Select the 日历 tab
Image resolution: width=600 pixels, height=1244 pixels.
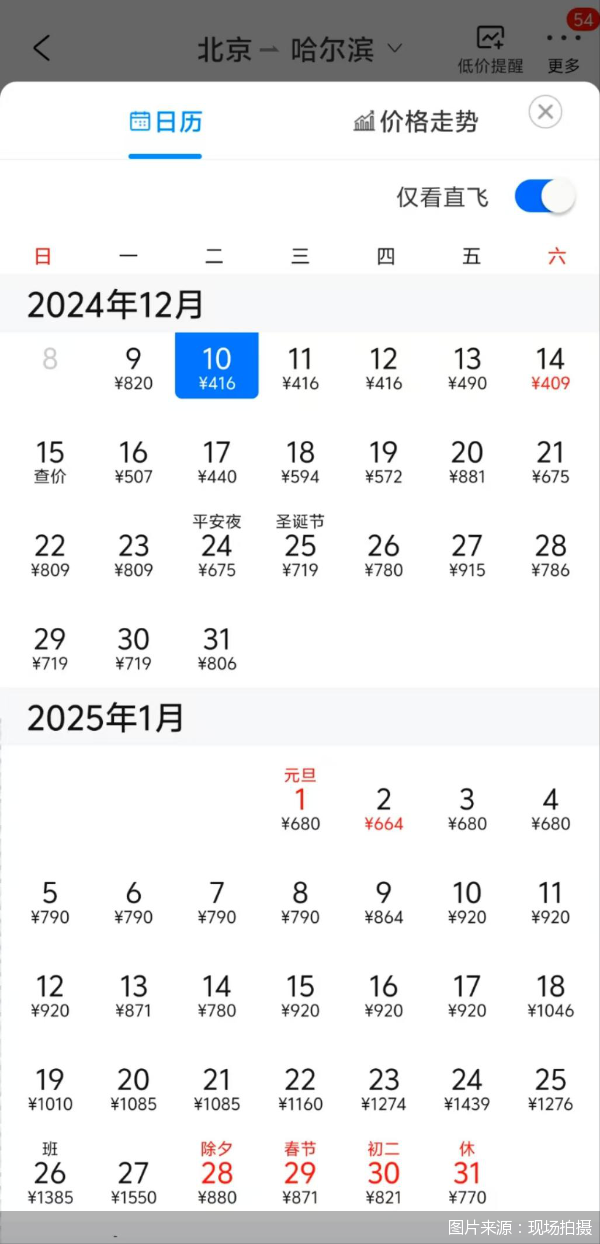166,122
